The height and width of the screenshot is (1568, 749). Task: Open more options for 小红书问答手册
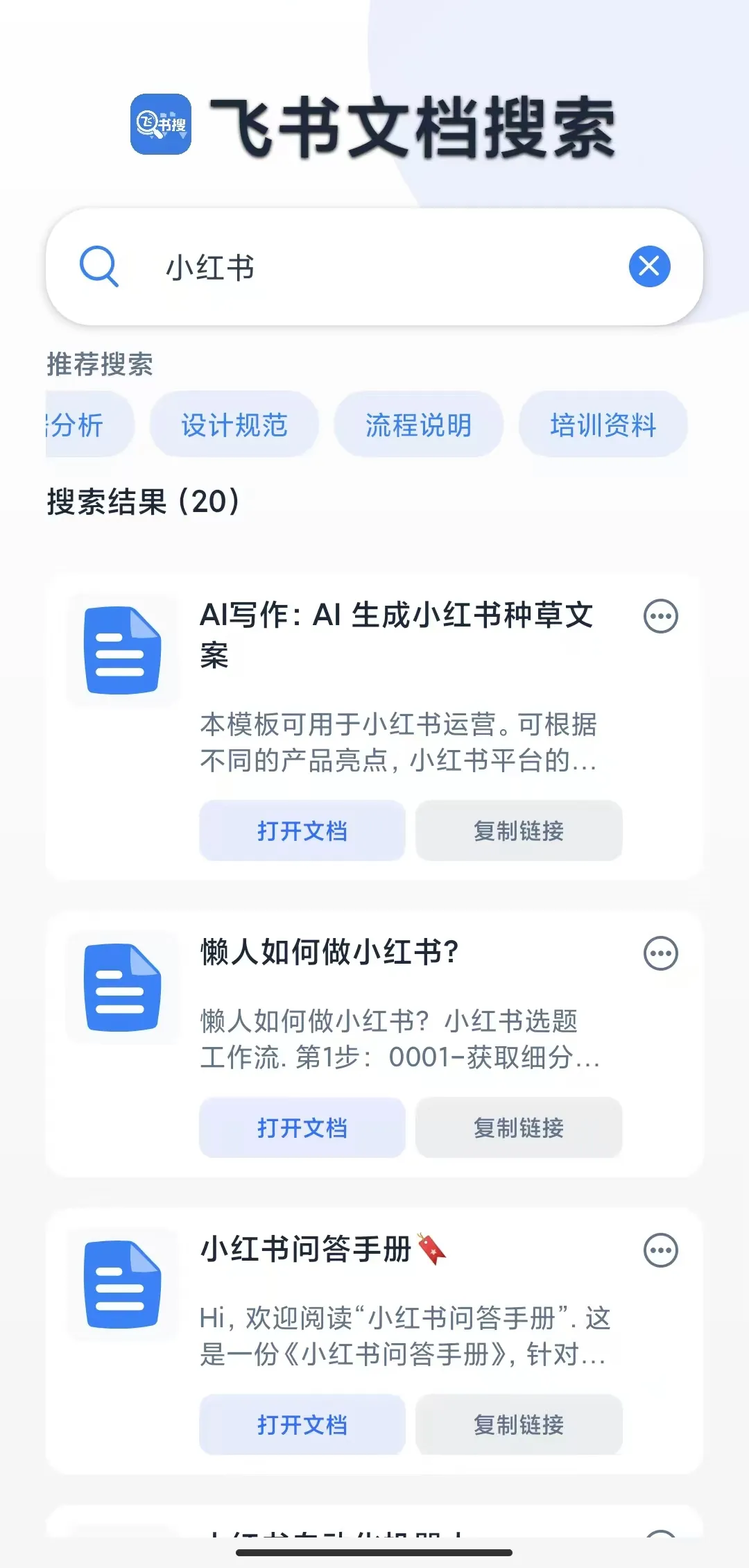(x=660, y=1250)
